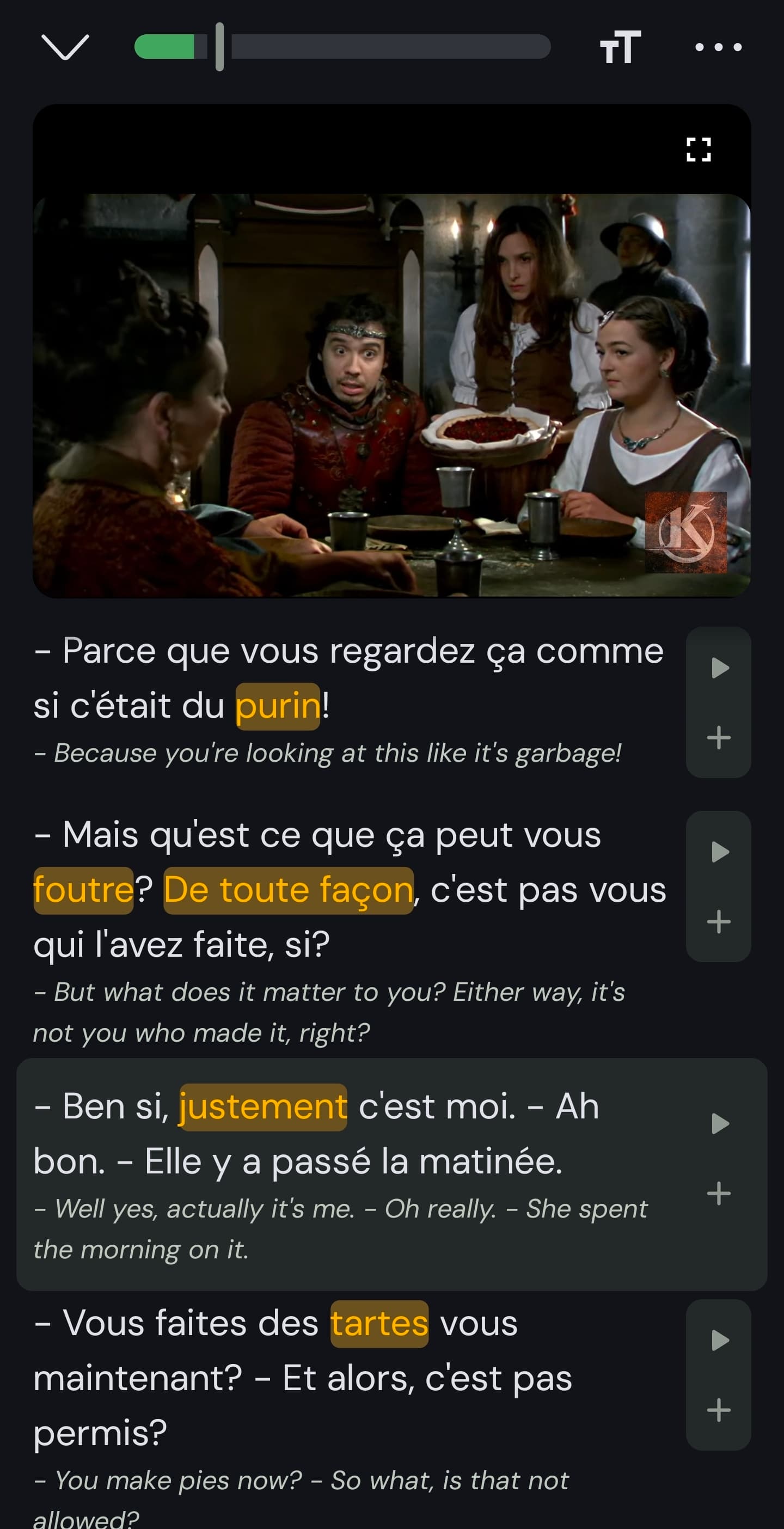Open the three-dot overflow menu
This screenshot has width=784, height=1529.
coord(718,47)
